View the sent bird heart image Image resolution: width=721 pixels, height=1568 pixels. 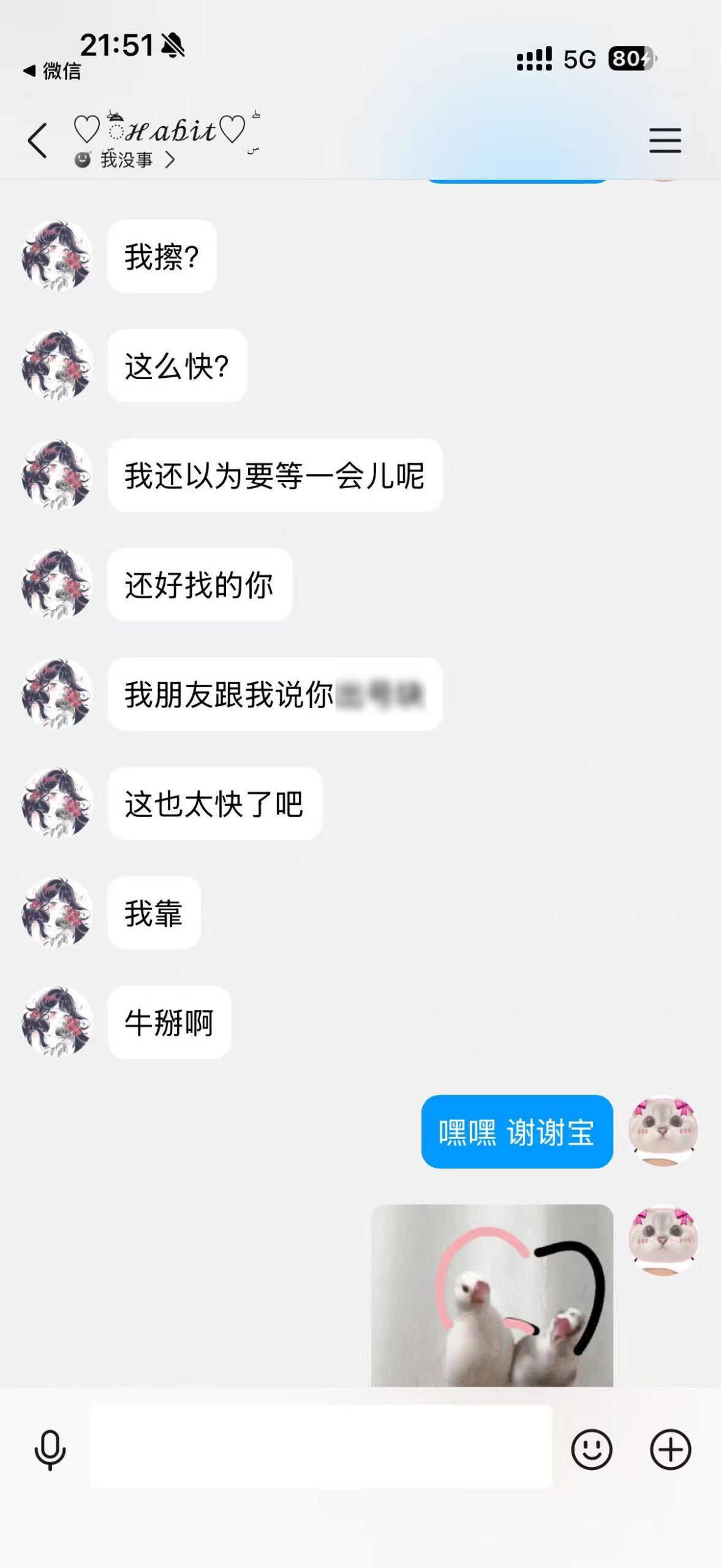coord(492,1295)
